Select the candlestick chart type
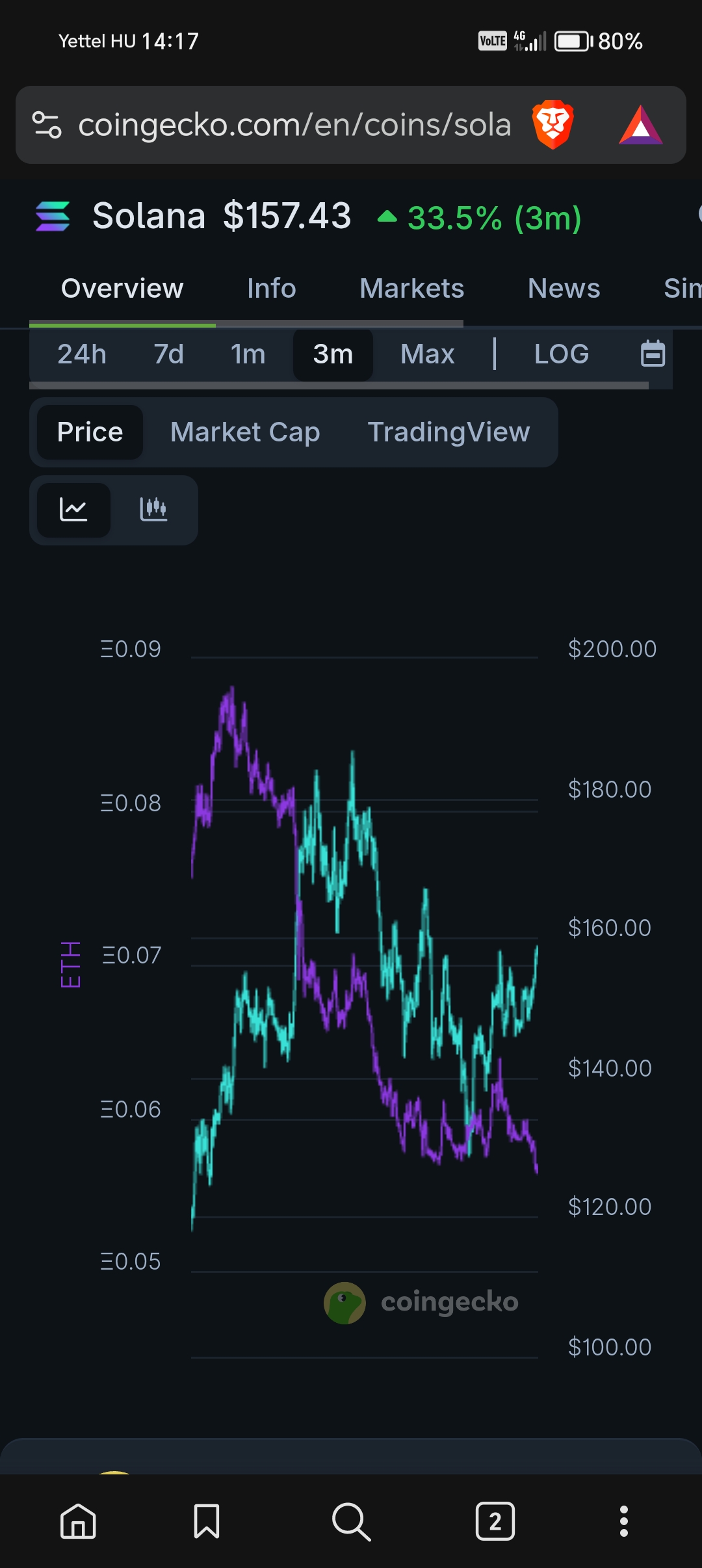 coord(153,510)
